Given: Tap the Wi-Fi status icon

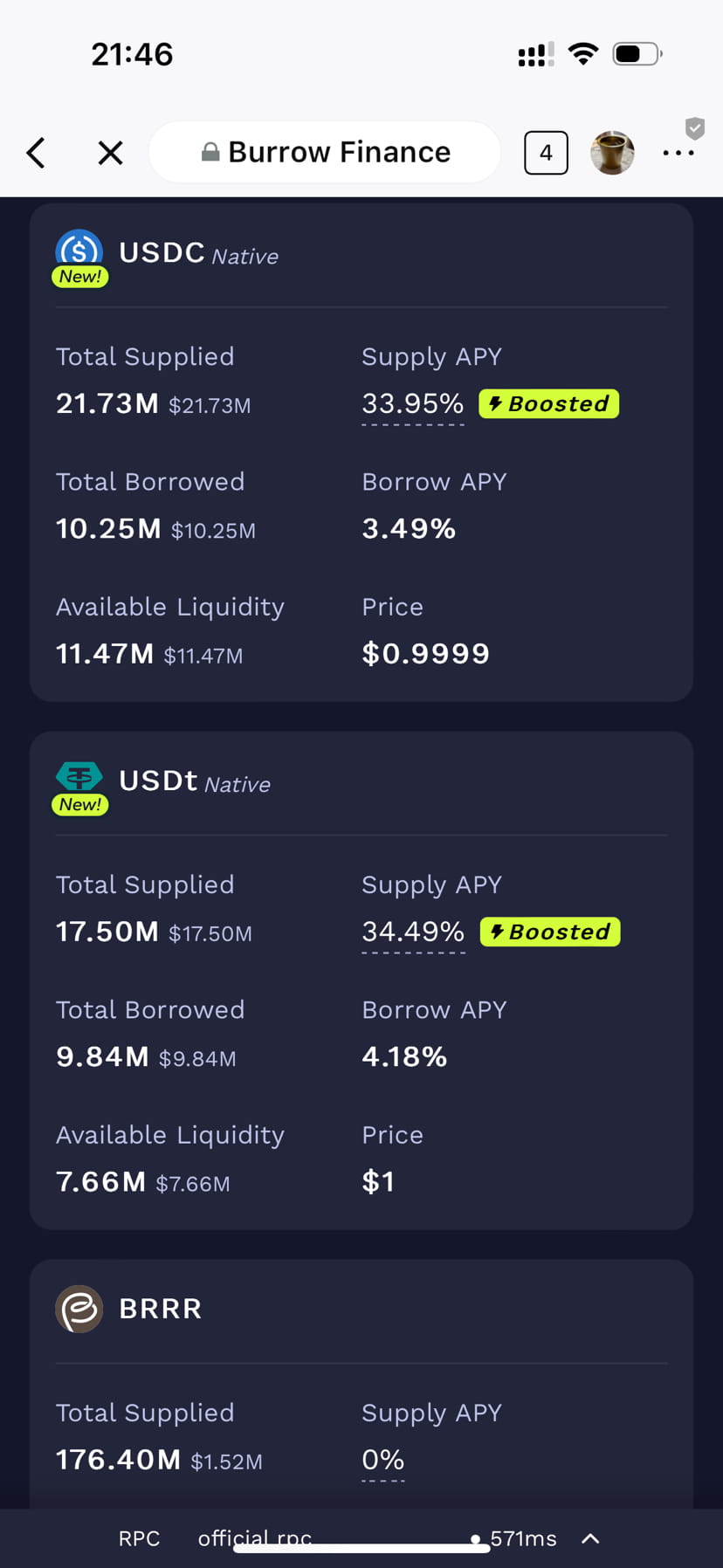Looking at the screenshot, I should [582, 53].
